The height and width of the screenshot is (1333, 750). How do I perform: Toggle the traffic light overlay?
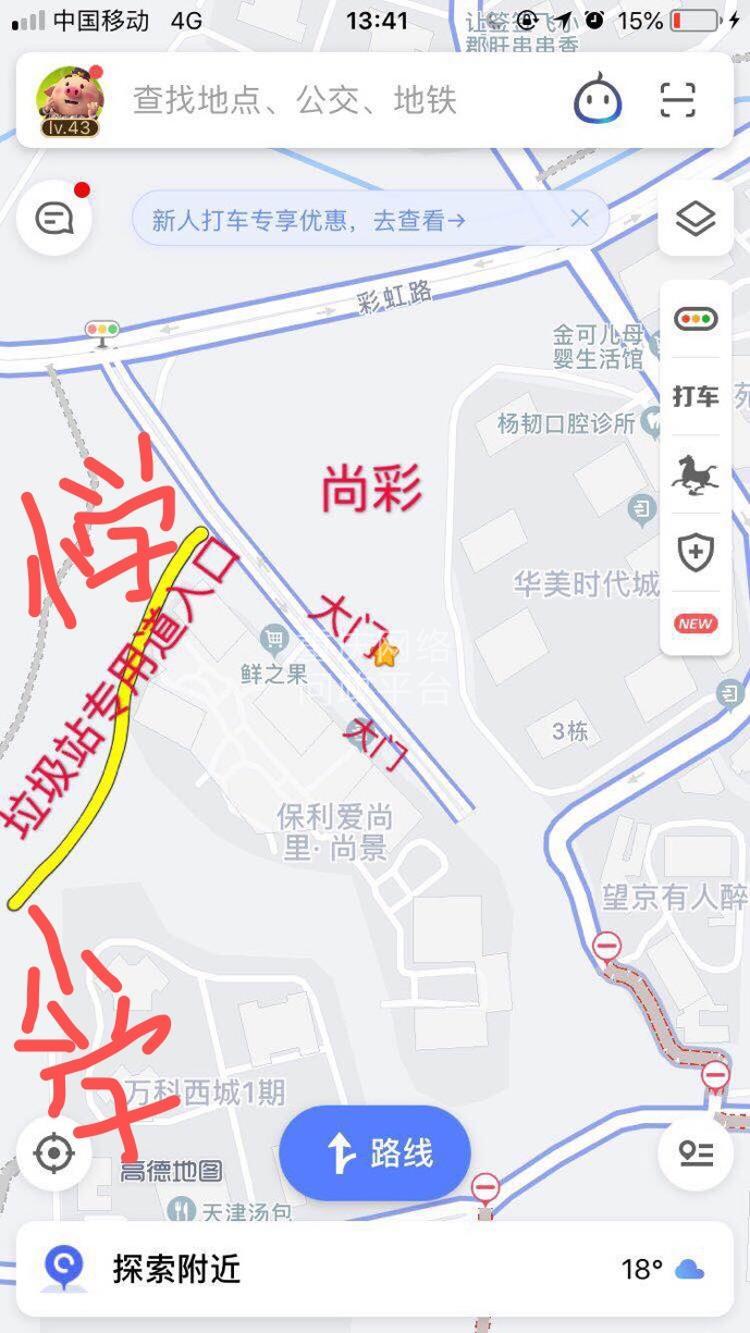point(696,319)
